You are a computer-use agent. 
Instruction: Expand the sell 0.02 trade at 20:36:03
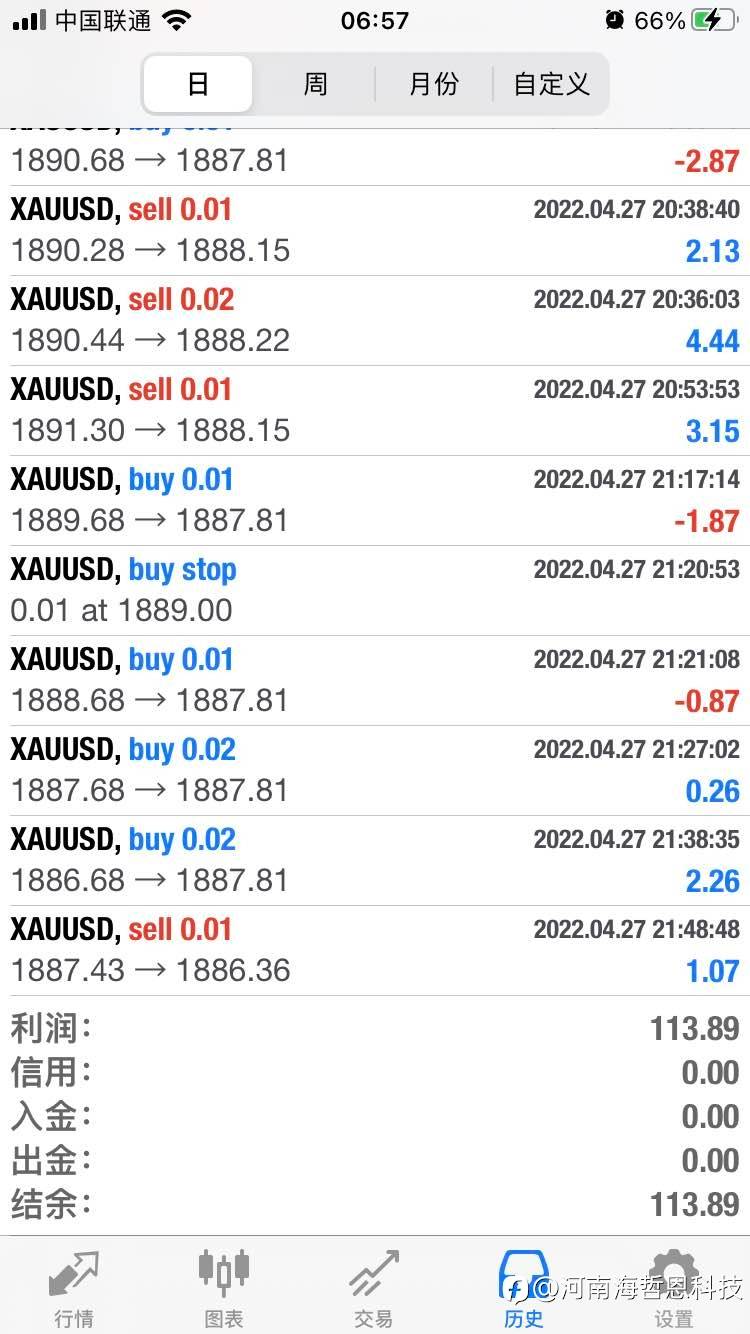click(375, 321)
